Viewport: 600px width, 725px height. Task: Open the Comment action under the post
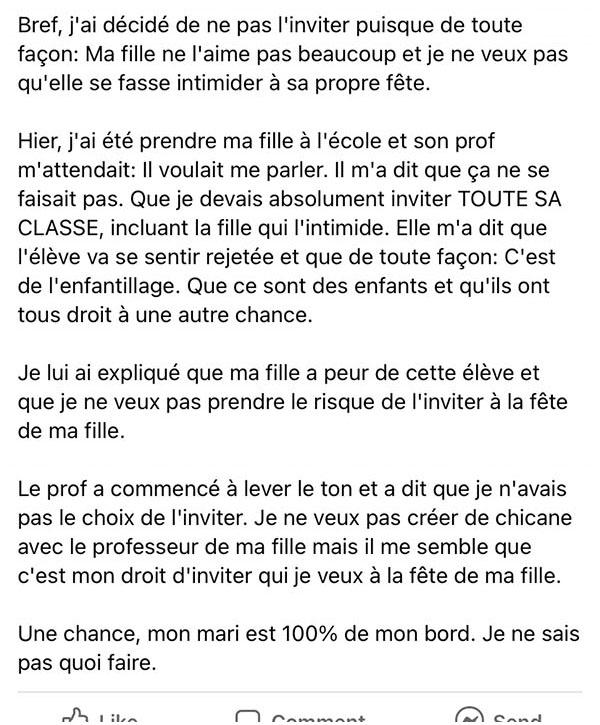click(300, 717)
